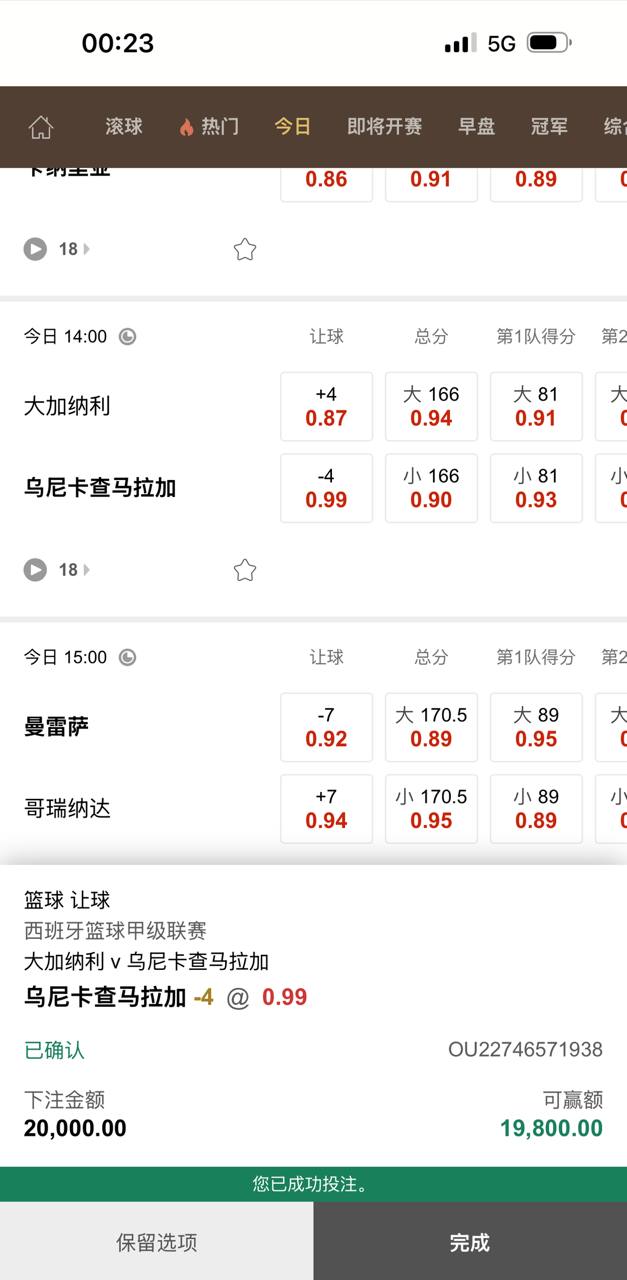
Task: Switch to the 冠军 tab
Action: pos(549,127)
